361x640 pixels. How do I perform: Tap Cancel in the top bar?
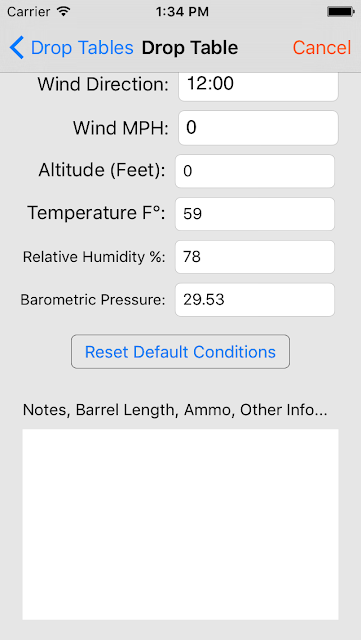[x=322, y=48]
